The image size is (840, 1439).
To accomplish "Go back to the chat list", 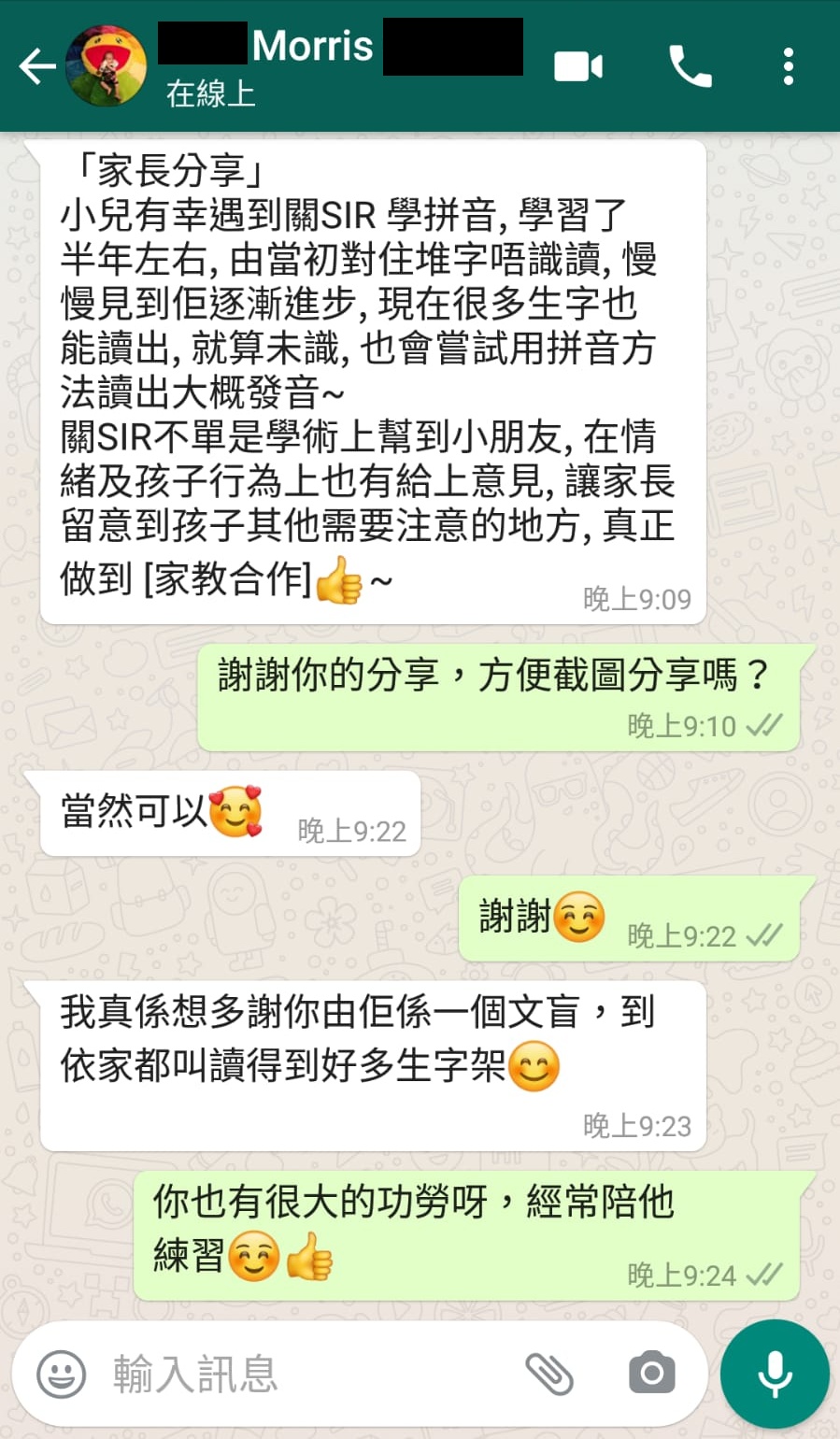I will tap(37, 67).
